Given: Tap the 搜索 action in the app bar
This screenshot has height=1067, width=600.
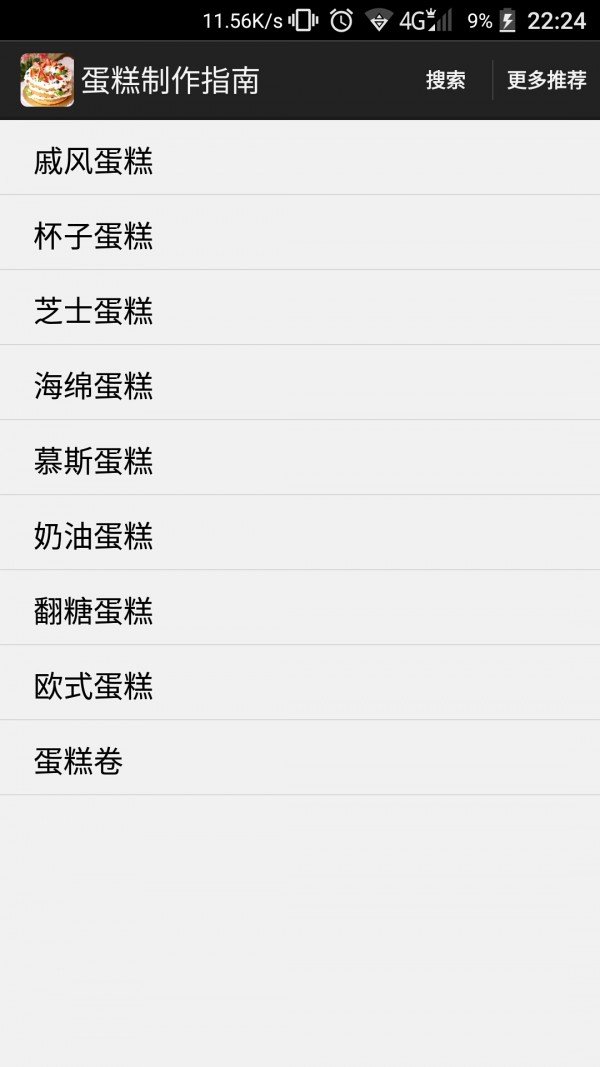Looking at the screenshot, I should tap(446, 80).
